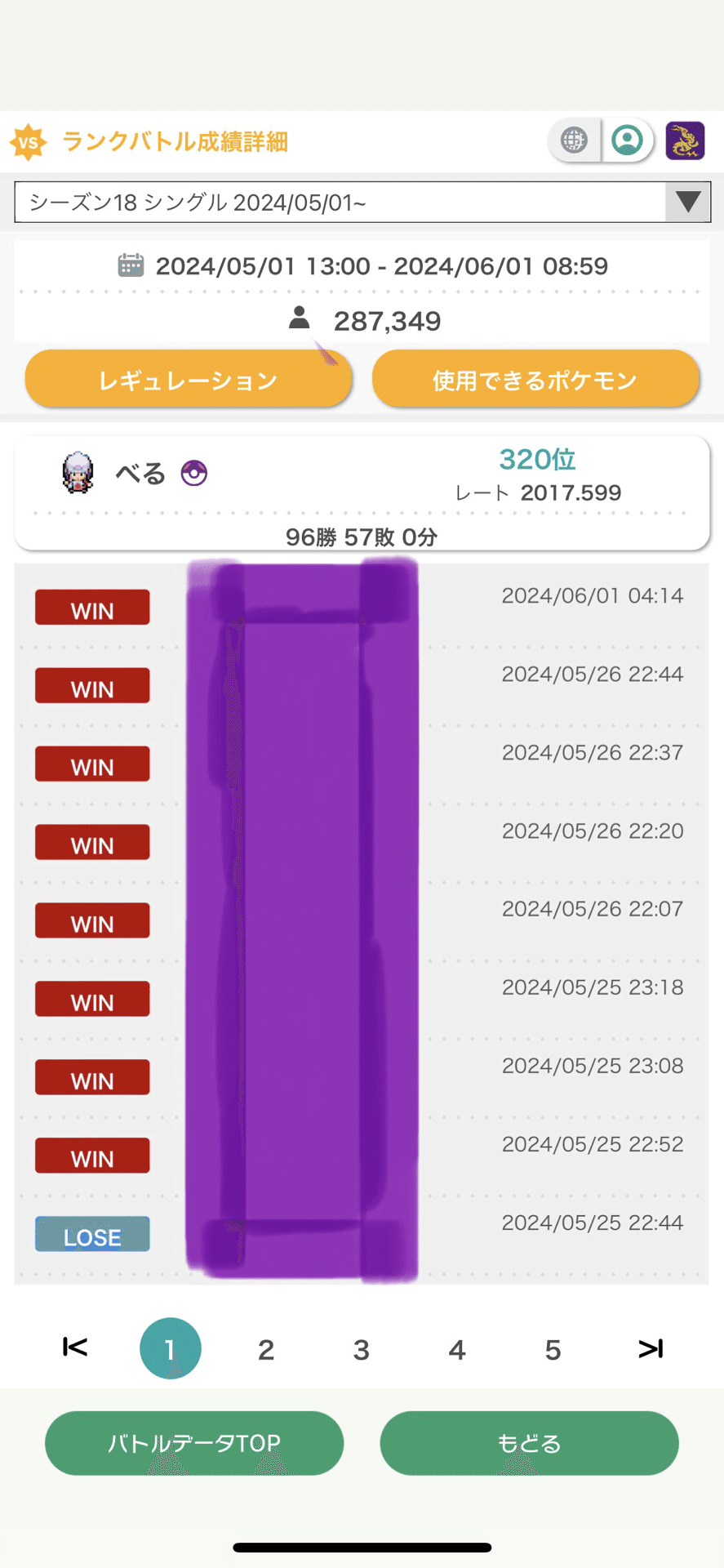Open バトルデータTOP
Viewport: 724px width, 1568px height.
click(x=194, y=1443)
